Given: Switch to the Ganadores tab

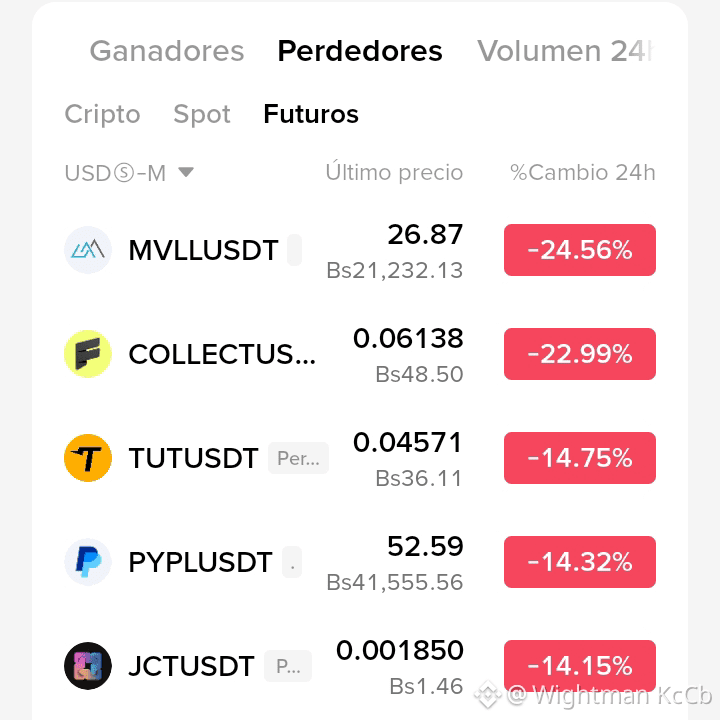Looking at the screenshot, I should click(167, 51).
